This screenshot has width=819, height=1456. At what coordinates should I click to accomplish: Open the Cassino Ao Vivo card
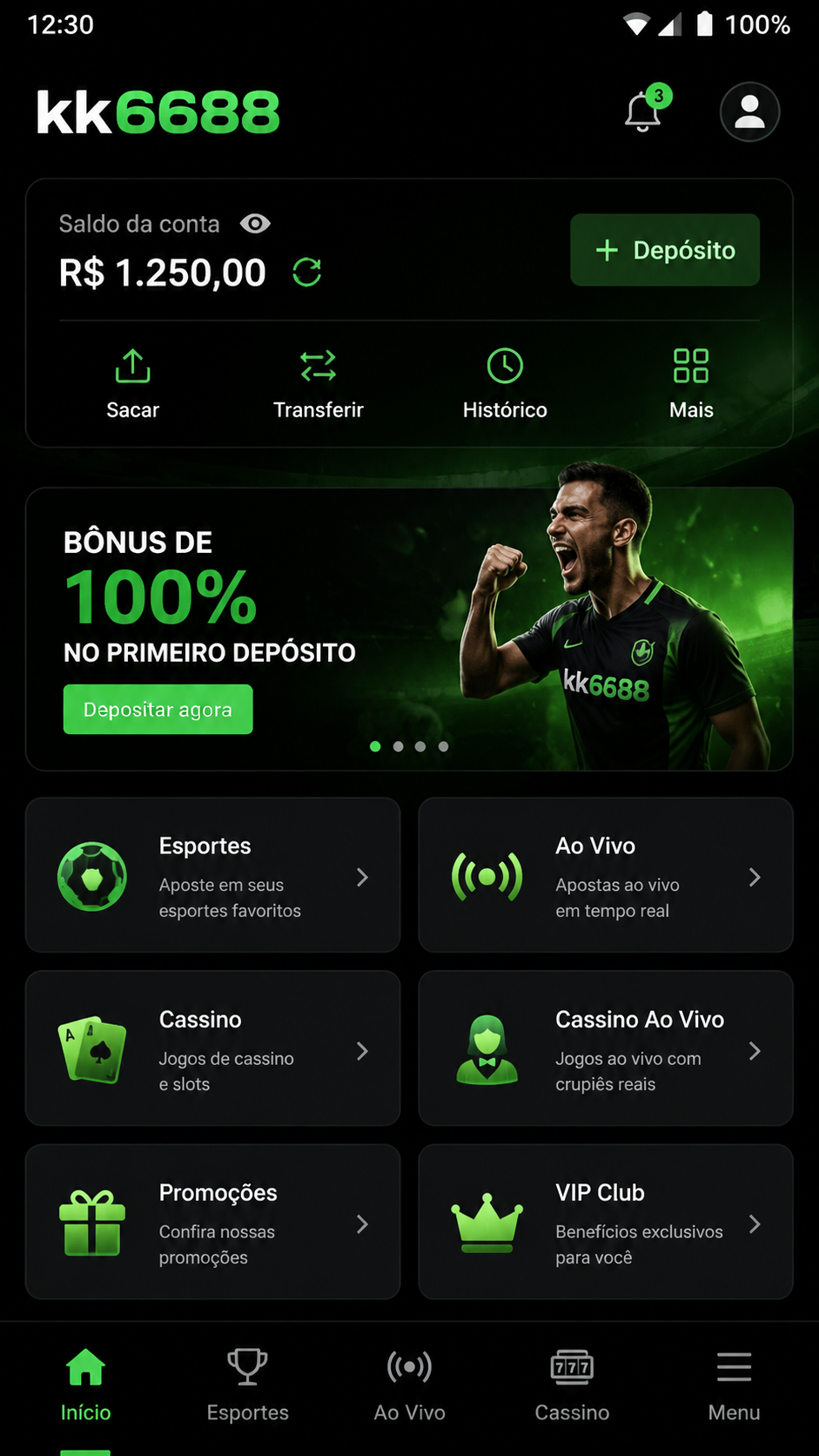pos(606,1048)
